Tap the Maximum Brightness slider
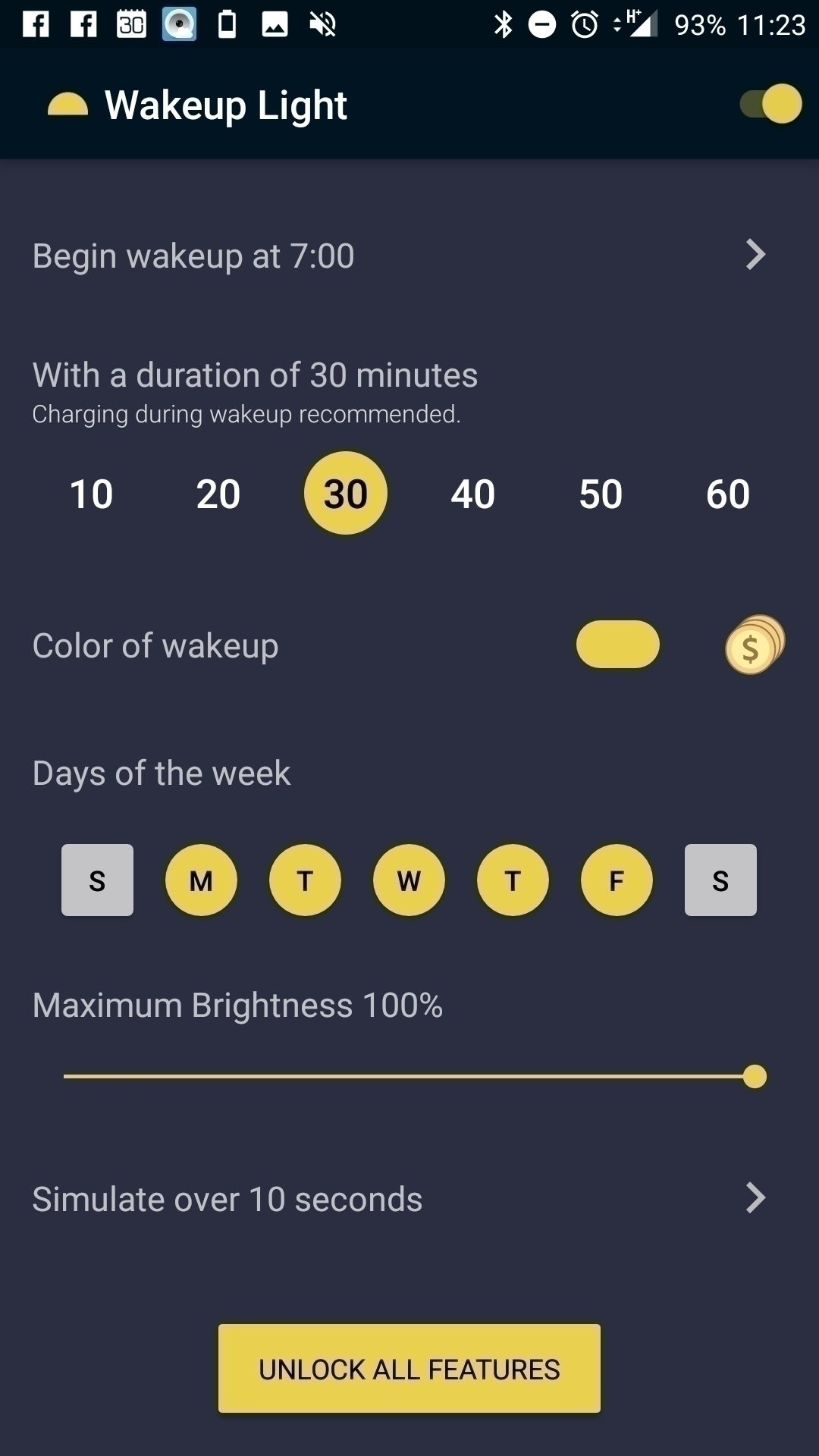Image resolution: width=819 pixels, height=1456 pixels. click(415, 1076)
